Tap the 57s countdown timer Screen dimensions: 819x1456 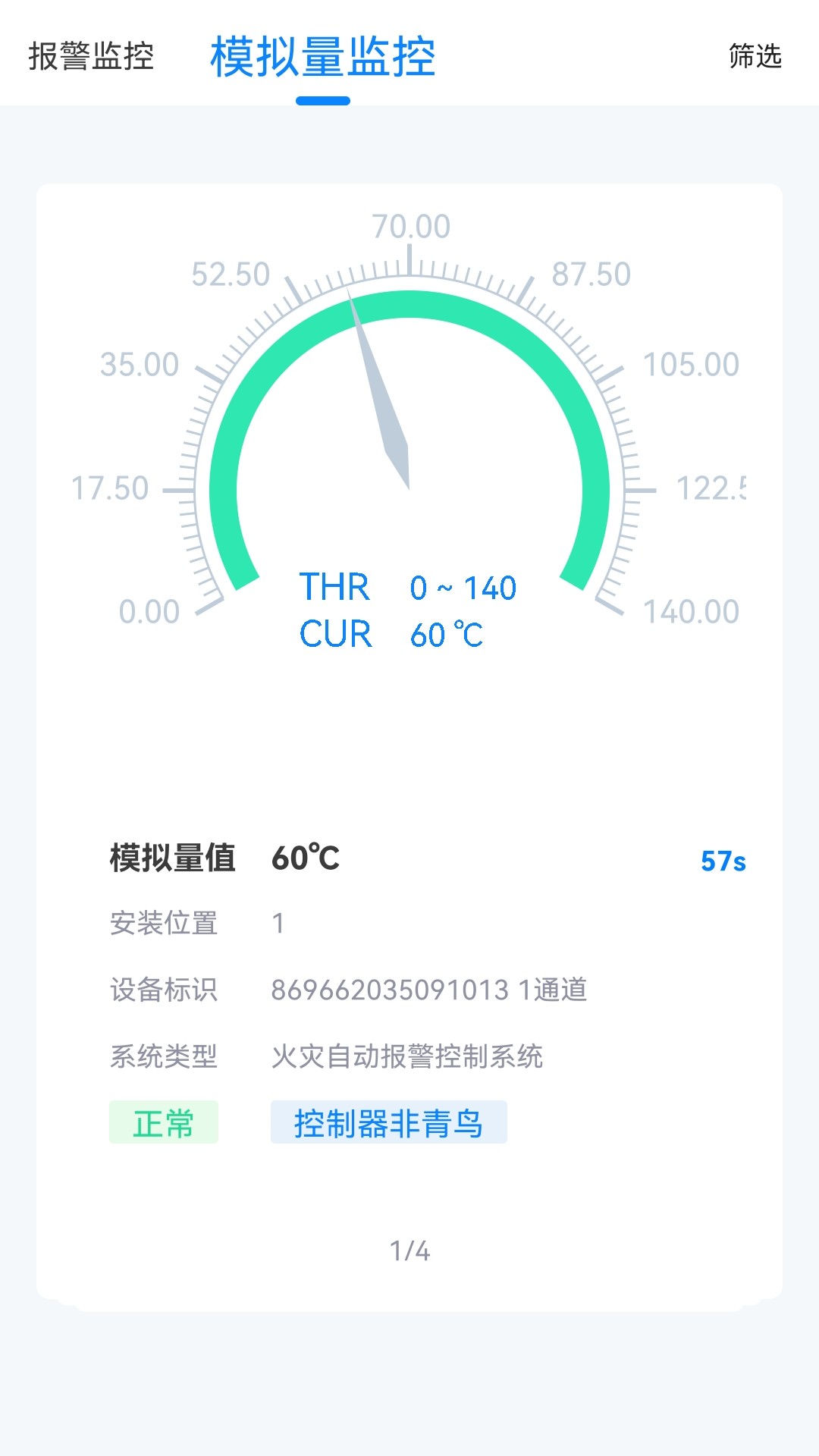(x=723, y=861)
